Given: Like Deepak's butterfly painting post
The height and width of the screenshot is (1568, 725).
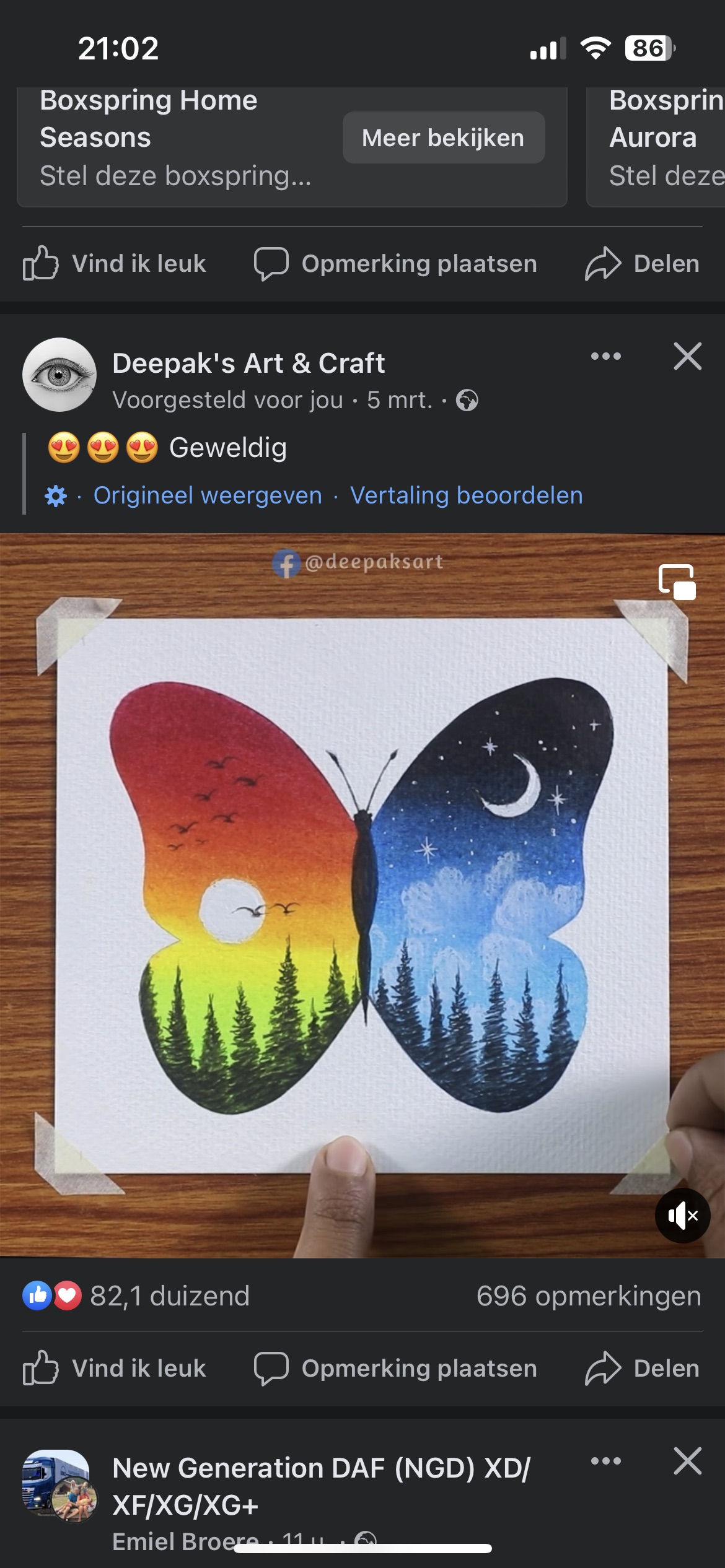Looking at the screenshot, I should (115, 1369).
